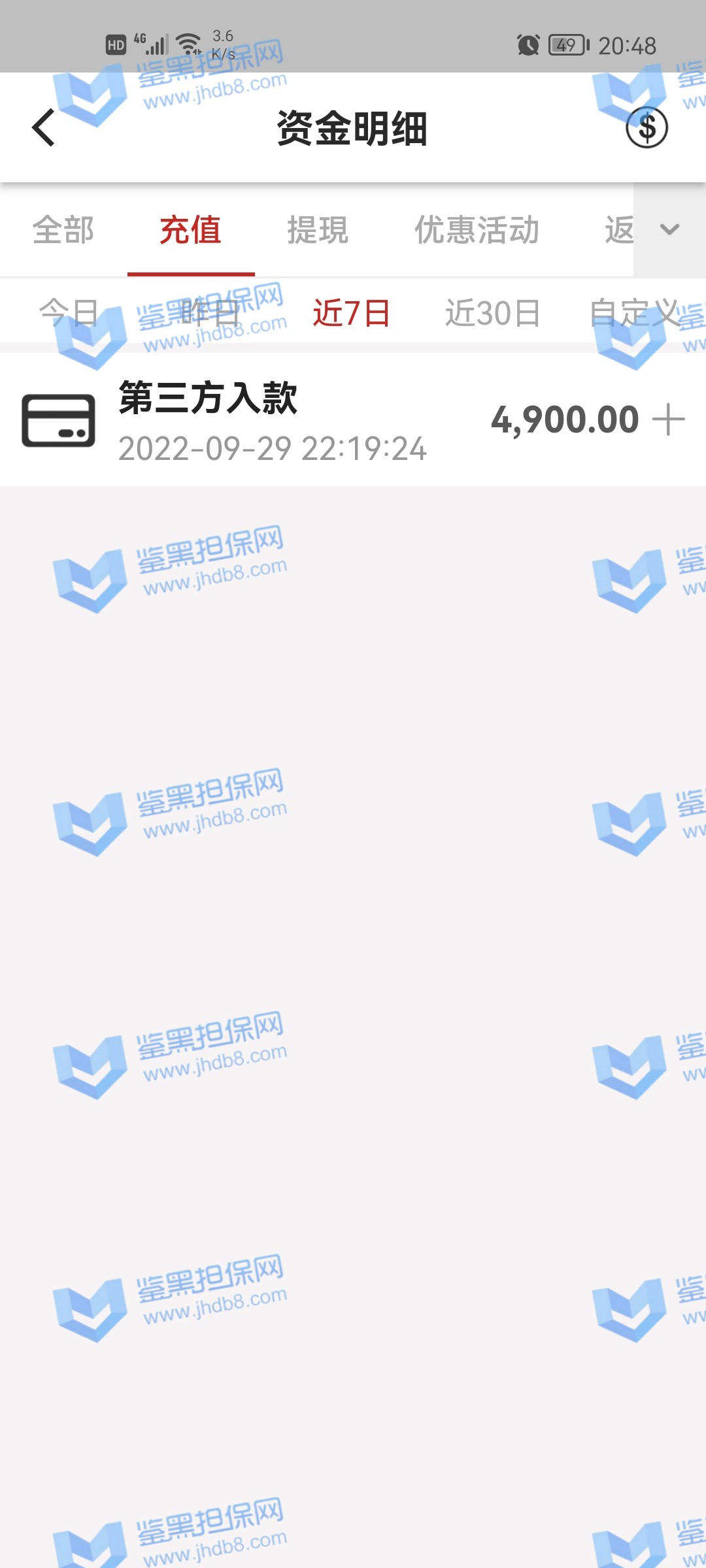Expand the category dropdown chevron

pos(670,230)
